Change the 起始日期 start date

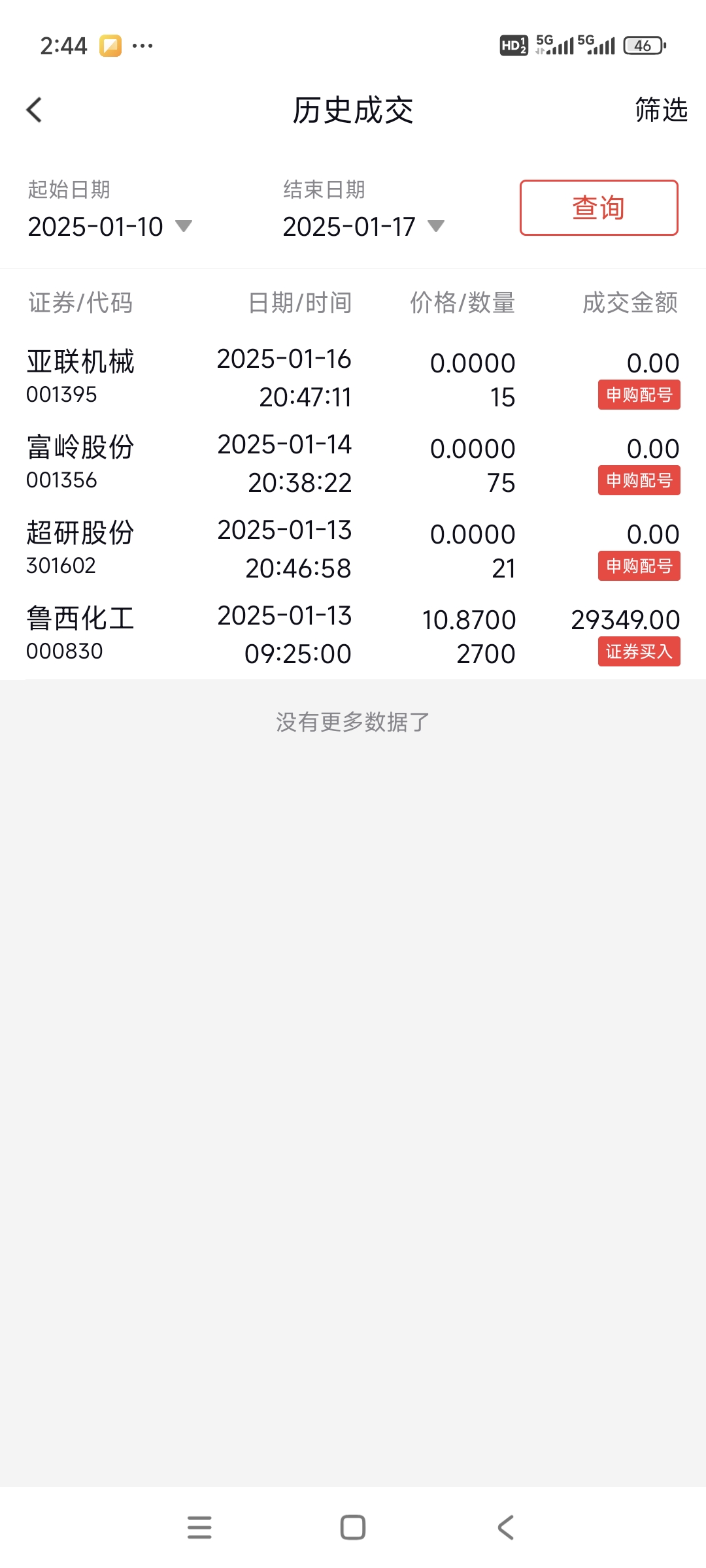click(x=109, y=227)
